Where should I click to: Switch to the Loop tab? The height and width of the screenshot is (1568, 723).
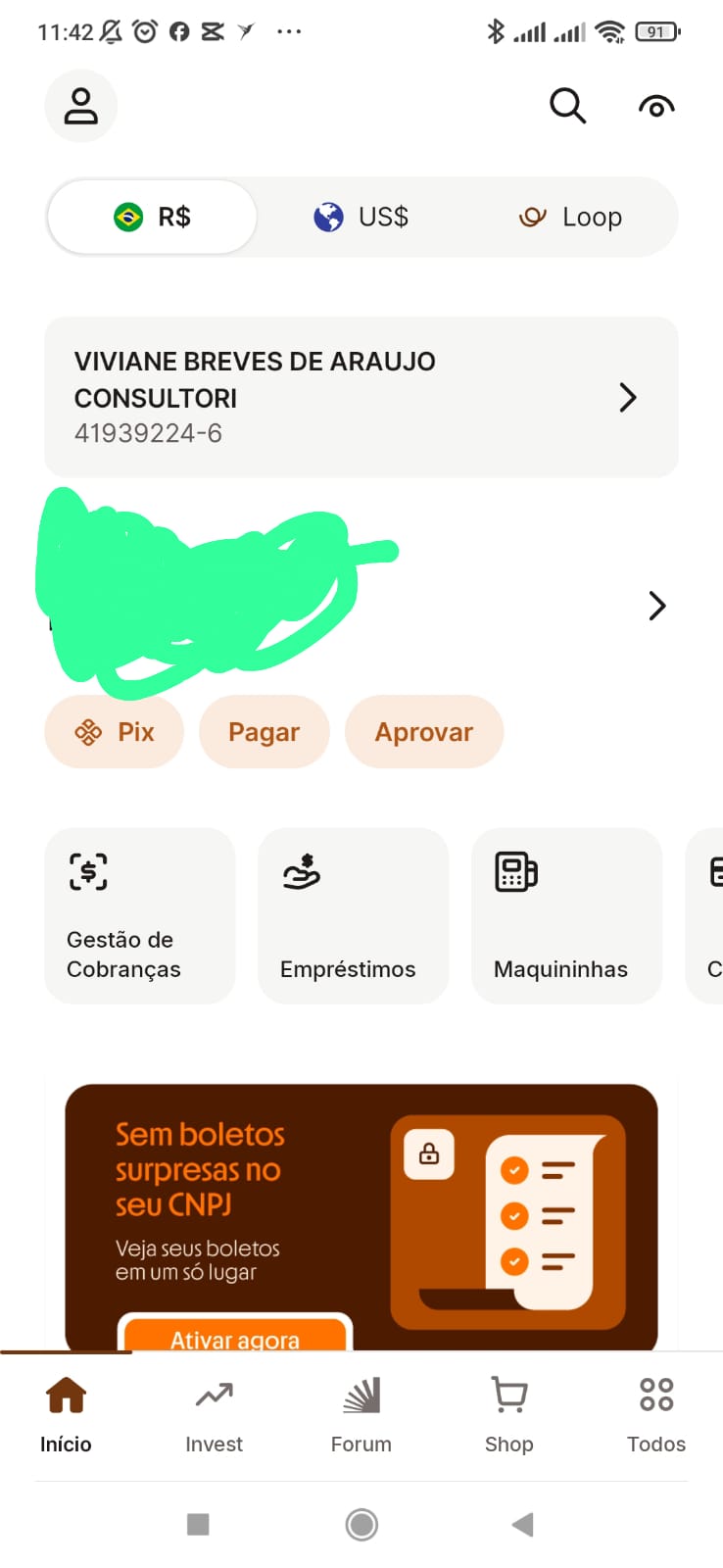(x=571, y=217)
